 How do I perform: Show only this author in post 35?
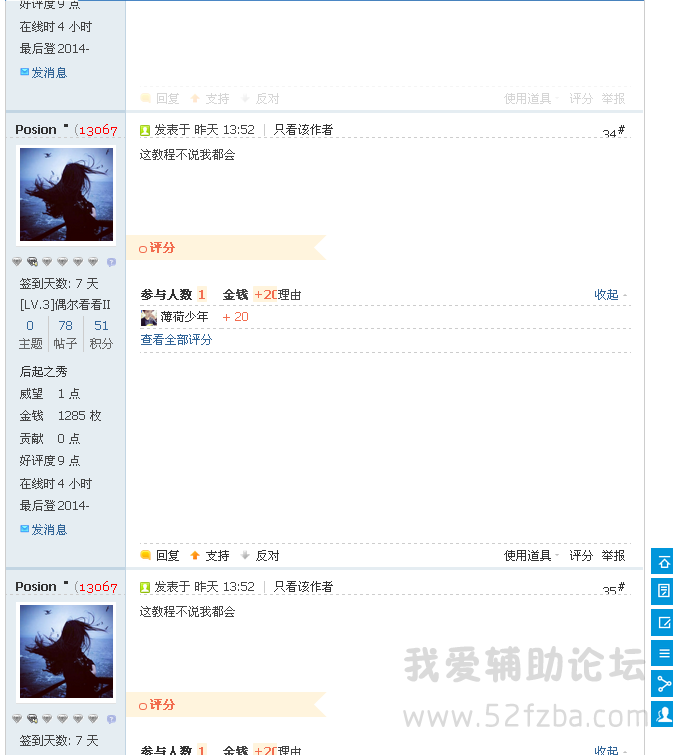303,587
